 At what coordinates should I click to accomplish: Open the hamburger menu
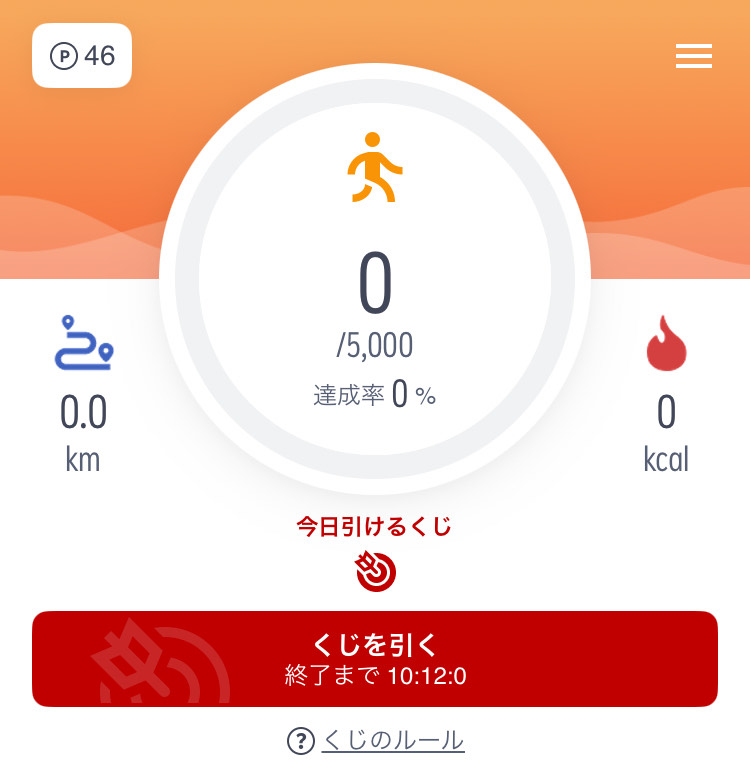click(693, 56)
